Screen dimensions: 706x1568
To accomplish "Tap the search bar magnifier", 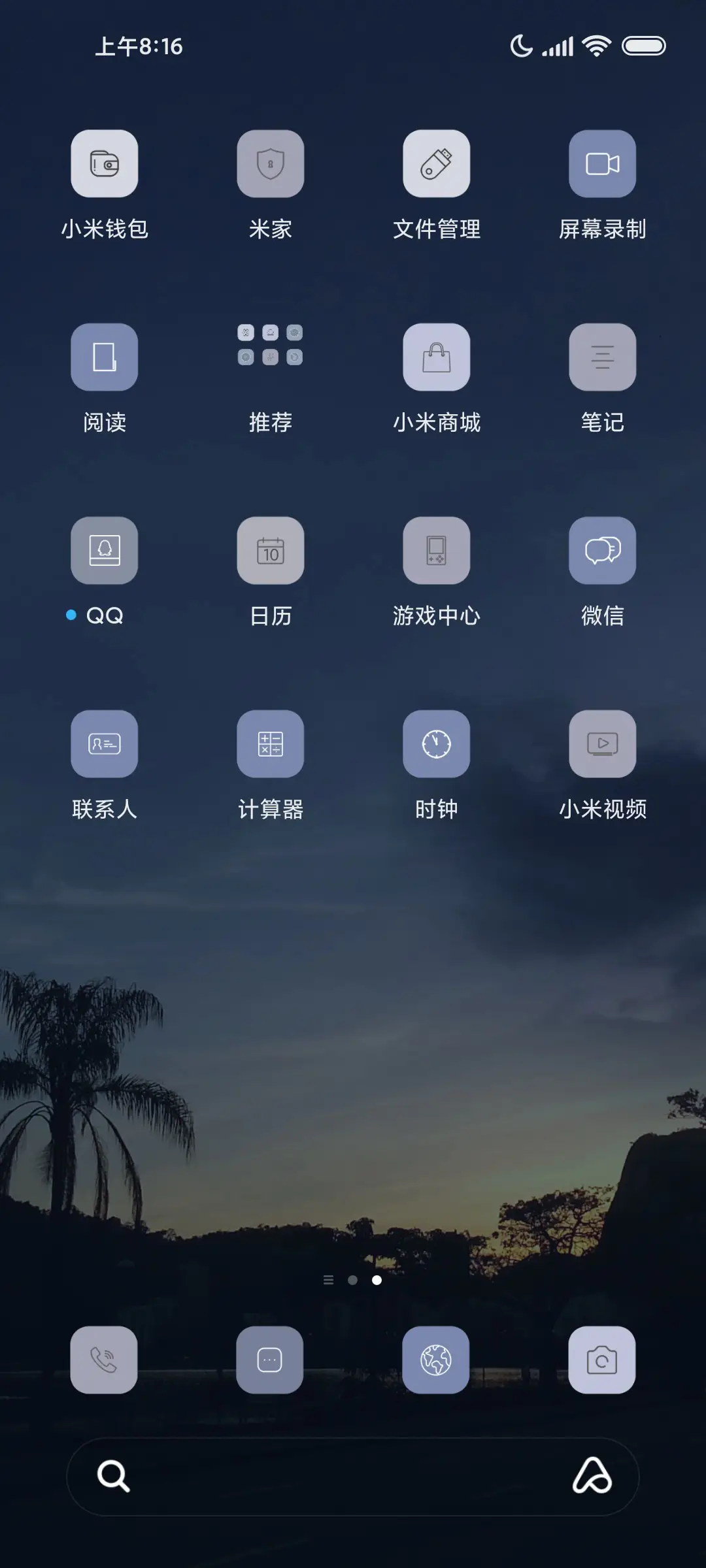I will 112,1477.
